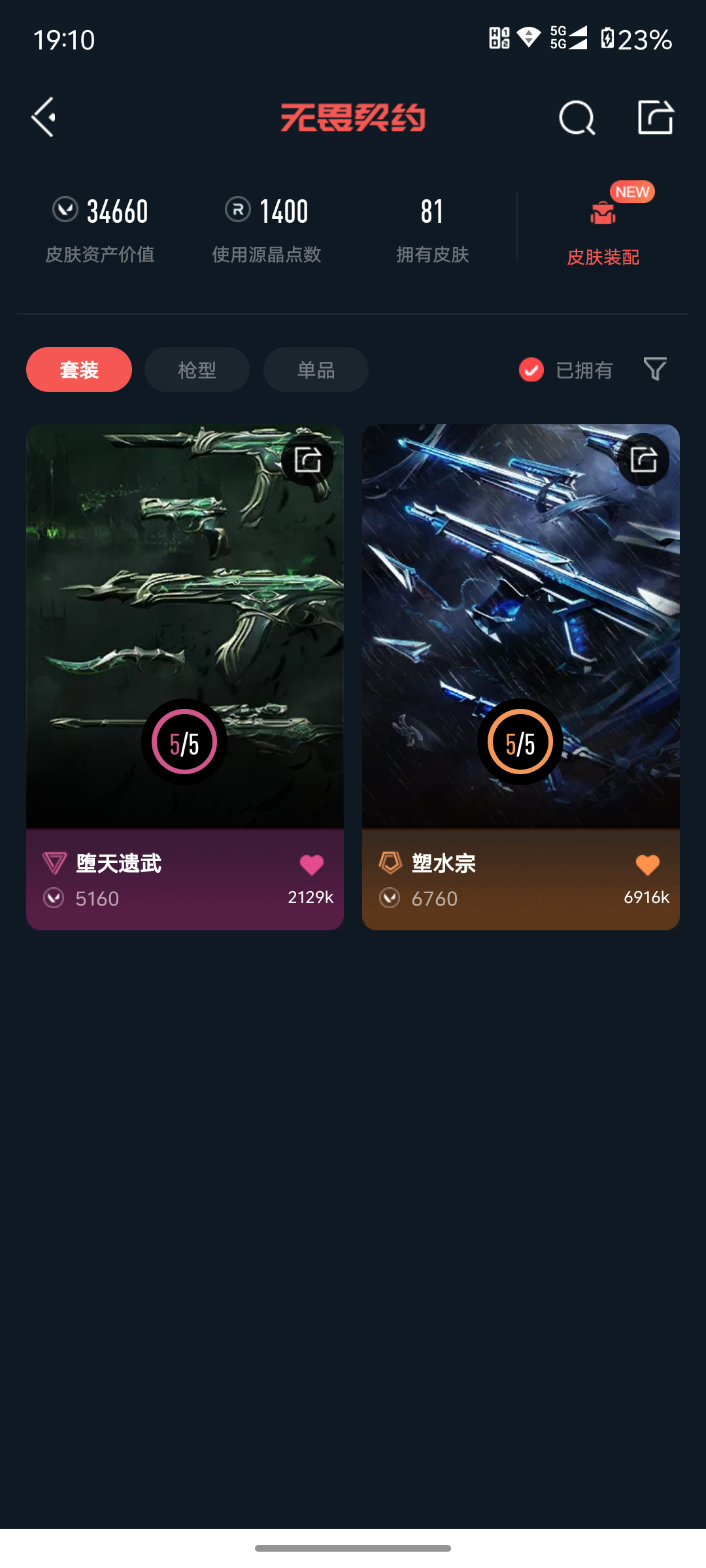Screen dimensions: 706x1568
Task: Uncheck the 已拥有 filter
Action: (565, 370)
